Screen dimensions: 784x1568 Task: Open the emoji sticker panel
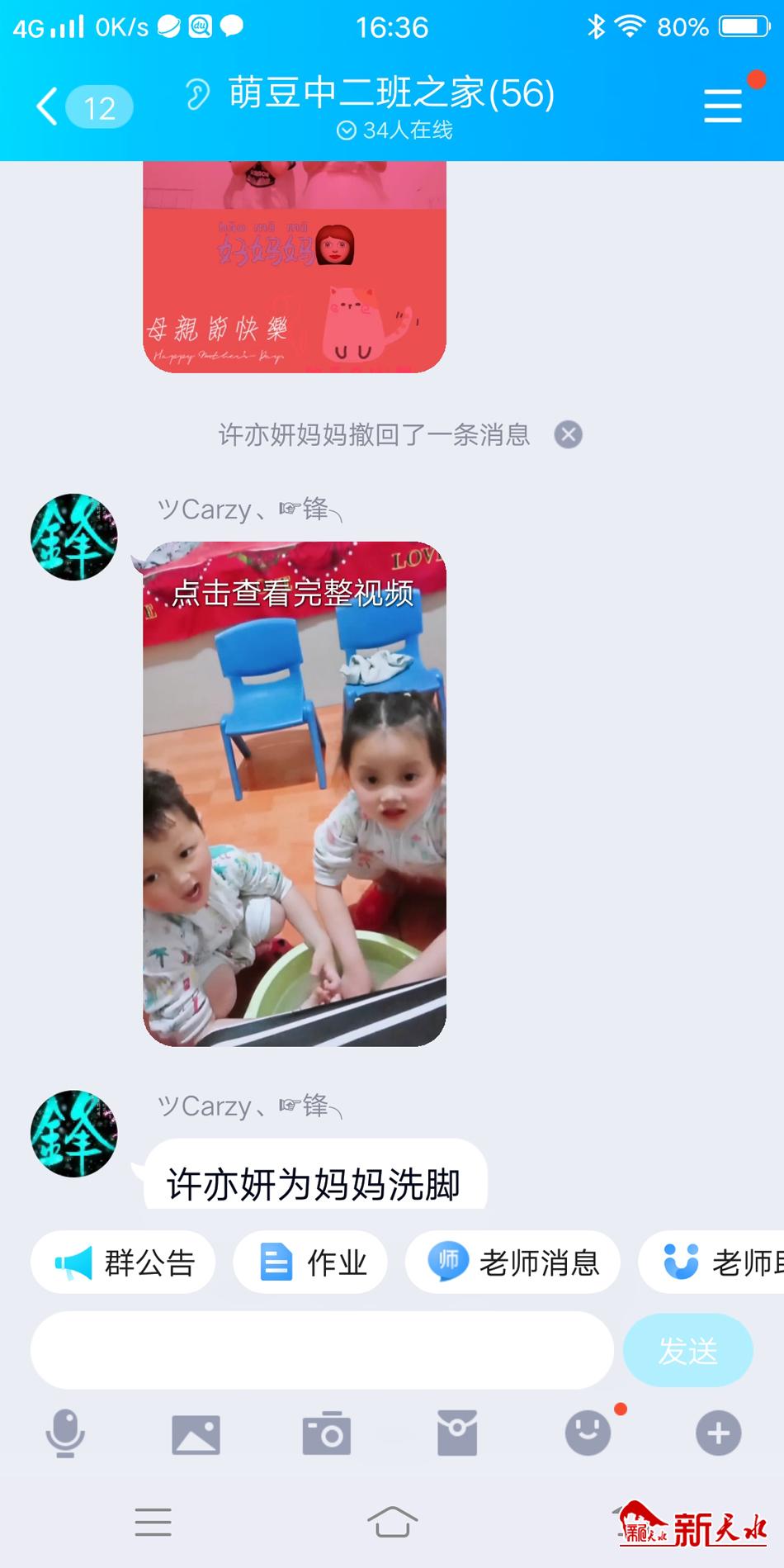pos(588,1433)
